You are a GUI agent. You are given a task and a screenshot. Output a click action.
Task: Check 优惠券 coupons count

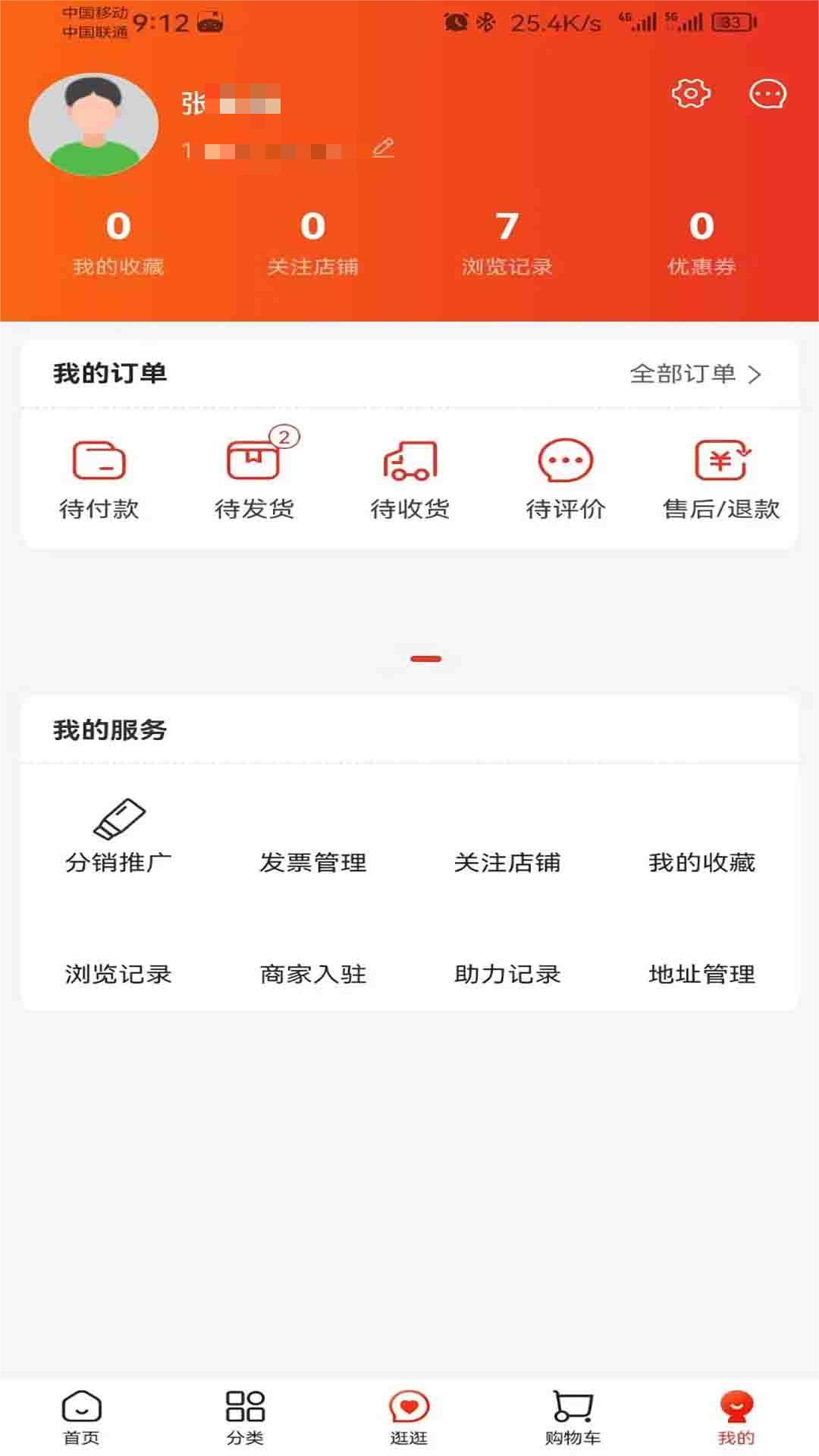[701, 243]
